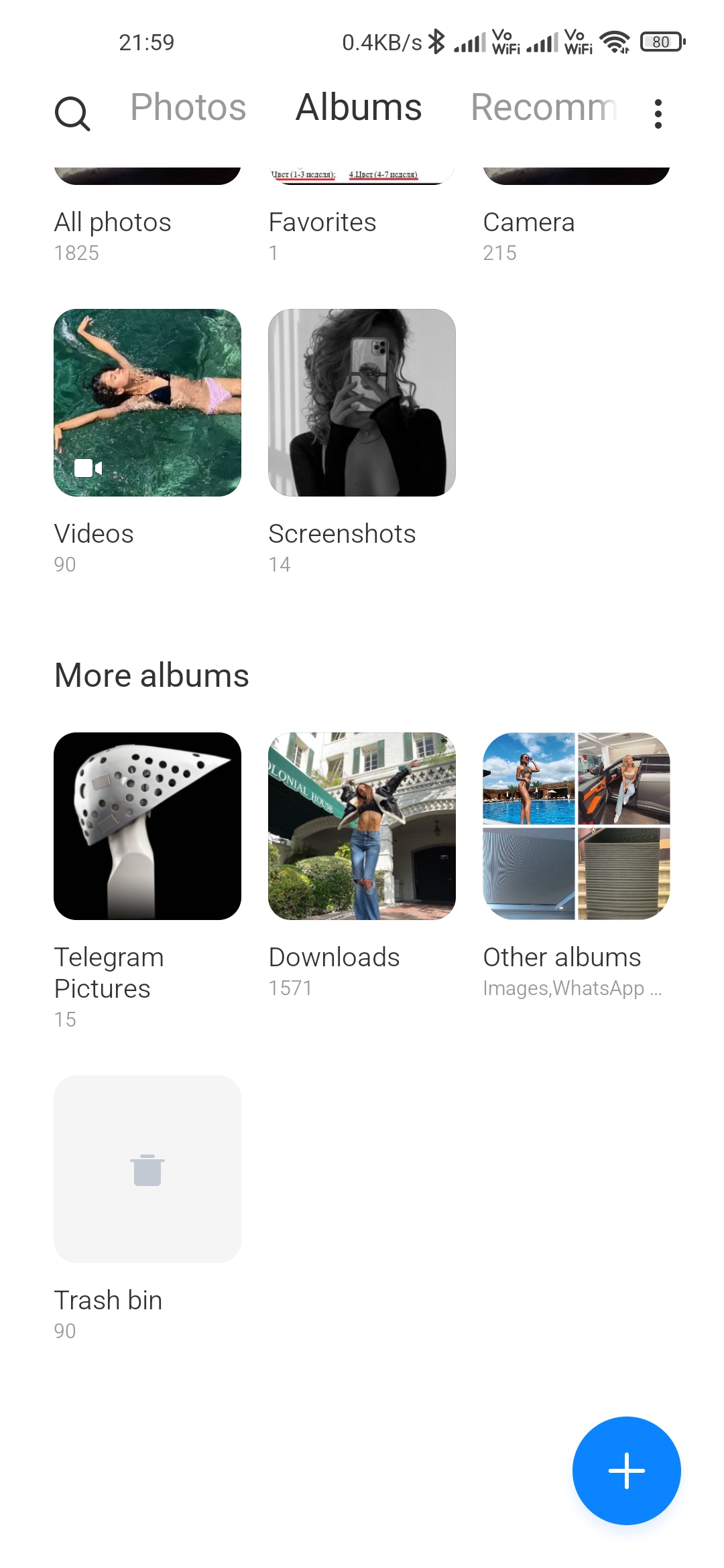Open the Videos album
The width and height of the screenshot is (724, 1568).
(147, 403)
